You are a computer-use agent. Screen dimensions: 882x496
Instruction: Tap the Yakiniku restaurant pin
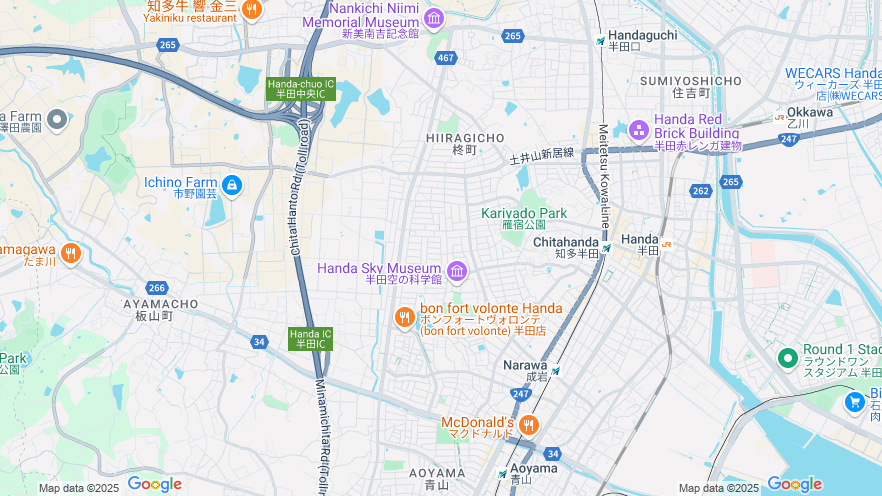click(x=251, y=10)
